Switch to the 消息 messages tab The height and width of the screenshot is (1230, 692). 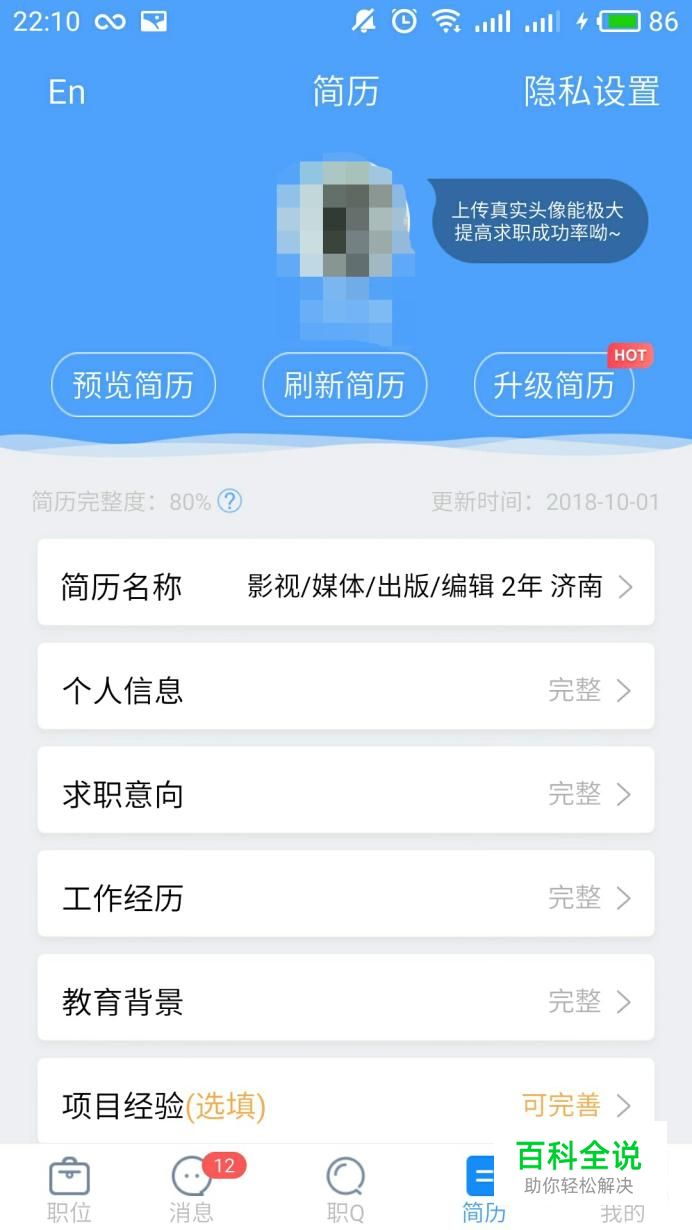tap(192, 1190)
